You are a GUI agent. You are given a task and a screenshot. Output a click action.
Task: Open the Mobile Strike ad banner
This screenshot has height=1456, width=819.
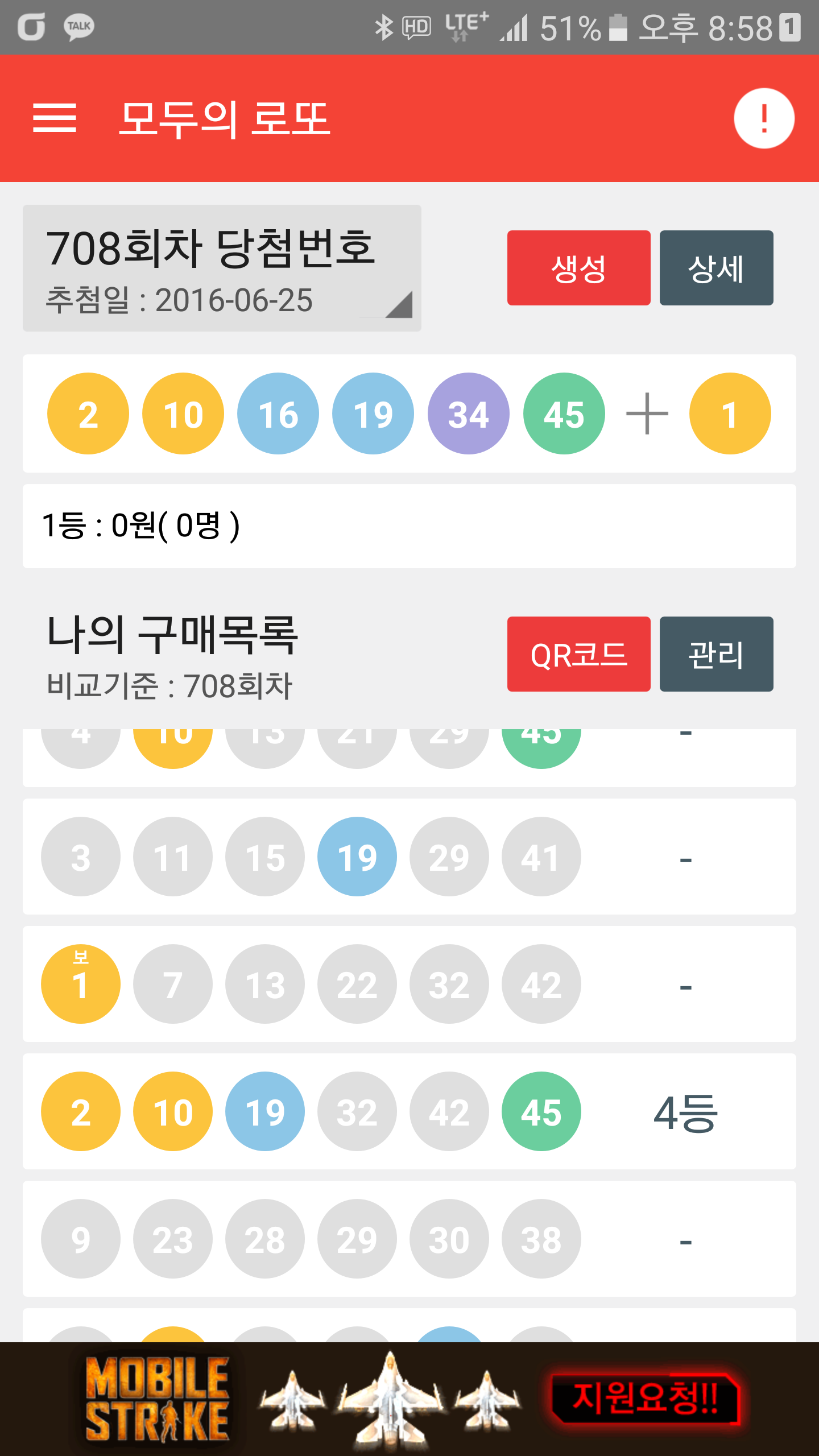pyautogui.click(x=409, y=1399)
